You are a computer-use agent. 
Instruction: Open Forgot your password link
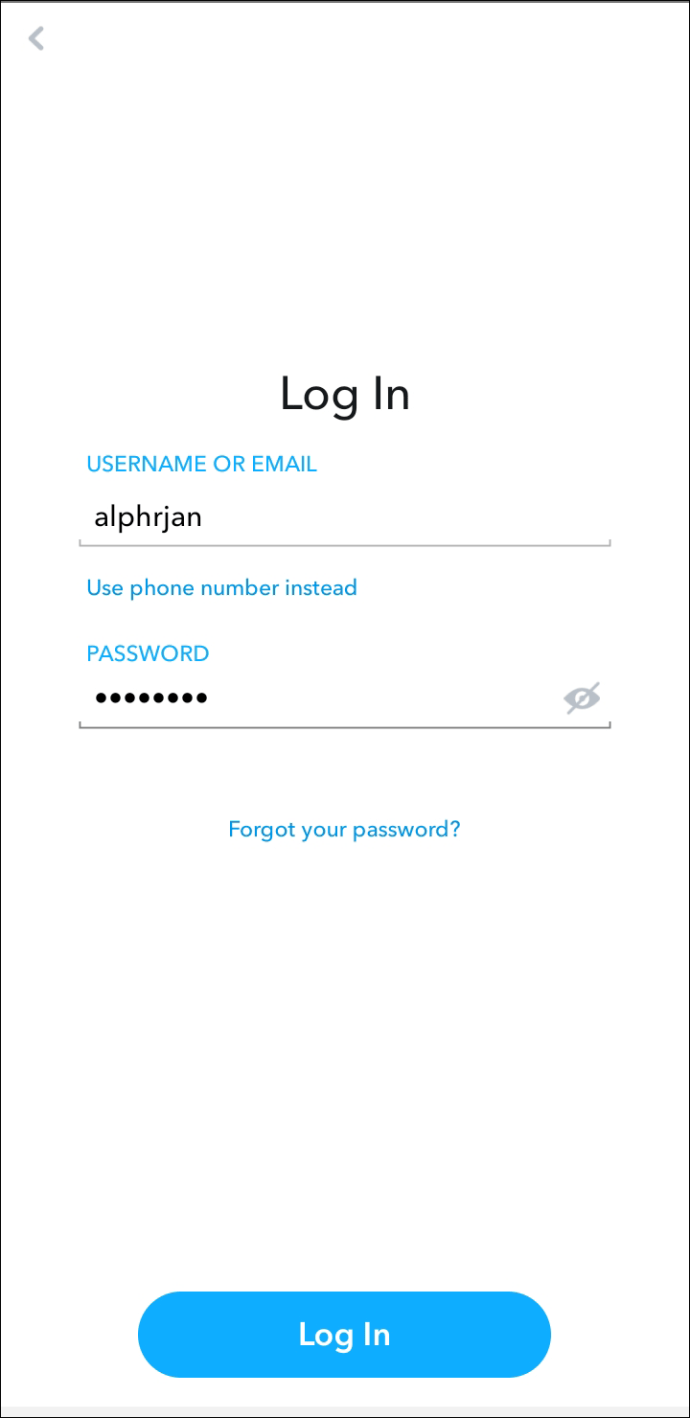pos(344,829)
